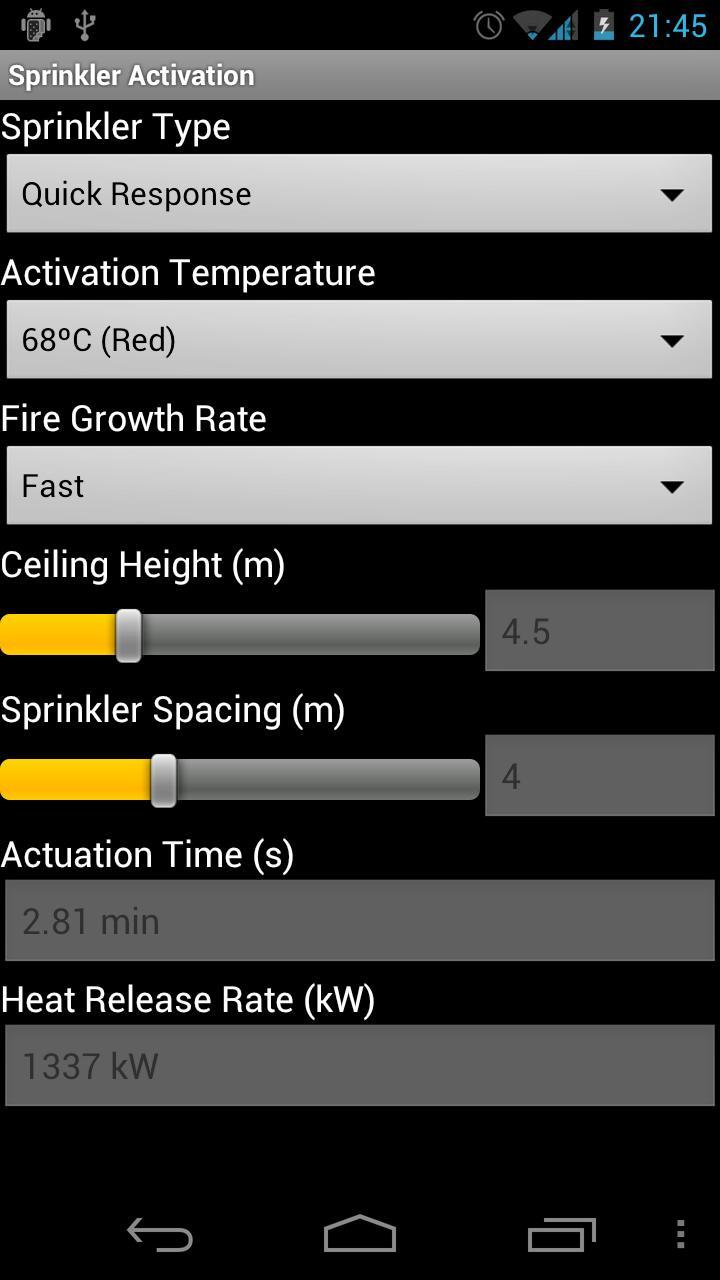Click the Ceiling Height value field showing 4.5

click(598, 630)
